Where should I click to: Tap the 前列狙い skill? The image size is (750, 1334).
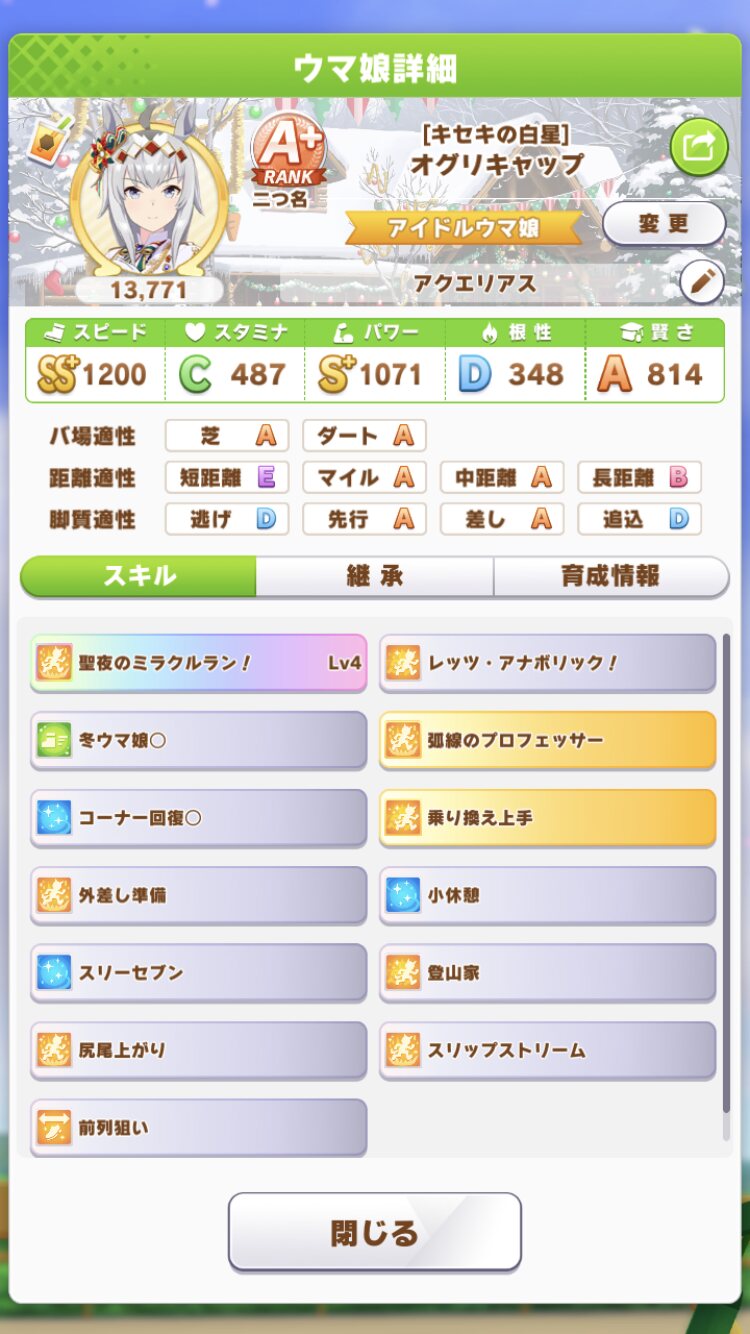click(x=198, y=1127)
